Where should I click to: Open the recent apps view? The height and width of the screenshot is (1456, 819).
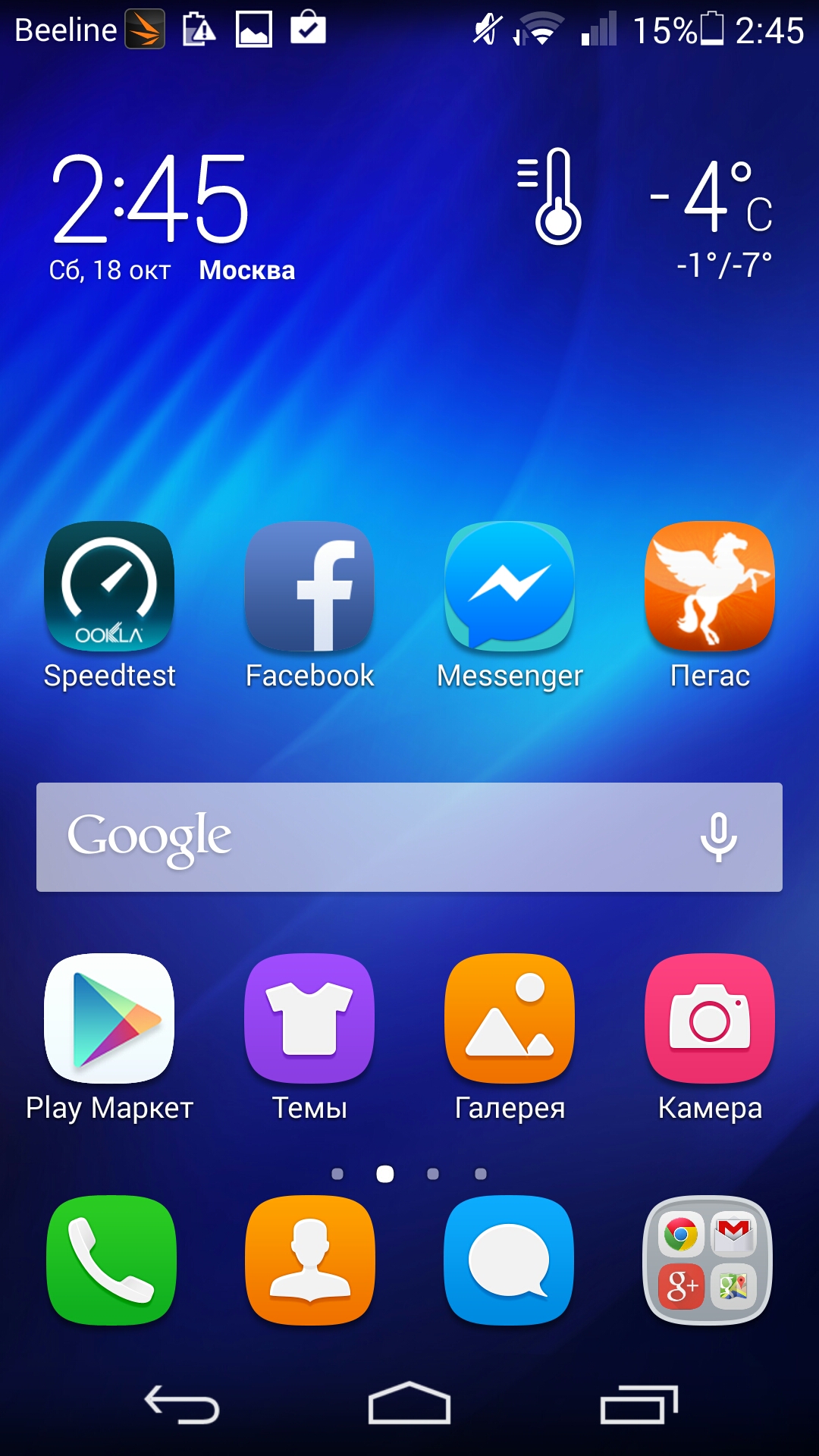click(639, 1404)
